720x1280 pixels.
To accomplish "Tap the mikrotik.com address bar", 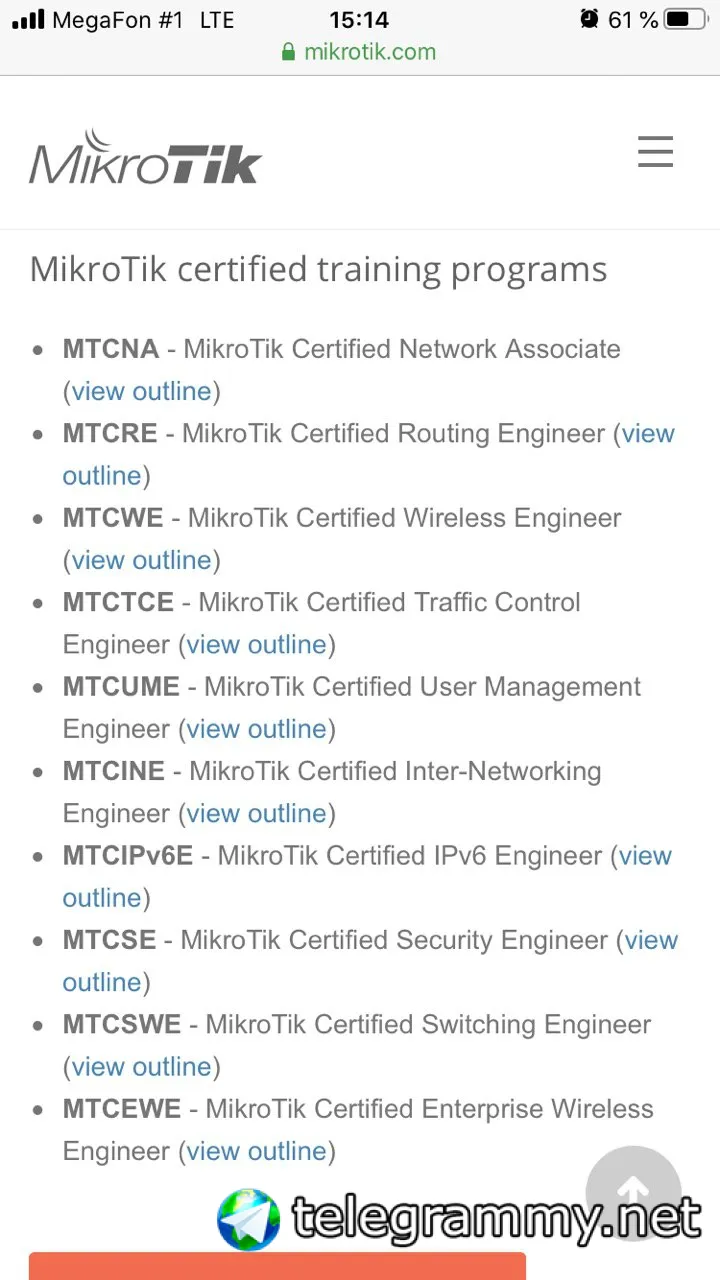I will pyautogui.click(x=360, y=52).
